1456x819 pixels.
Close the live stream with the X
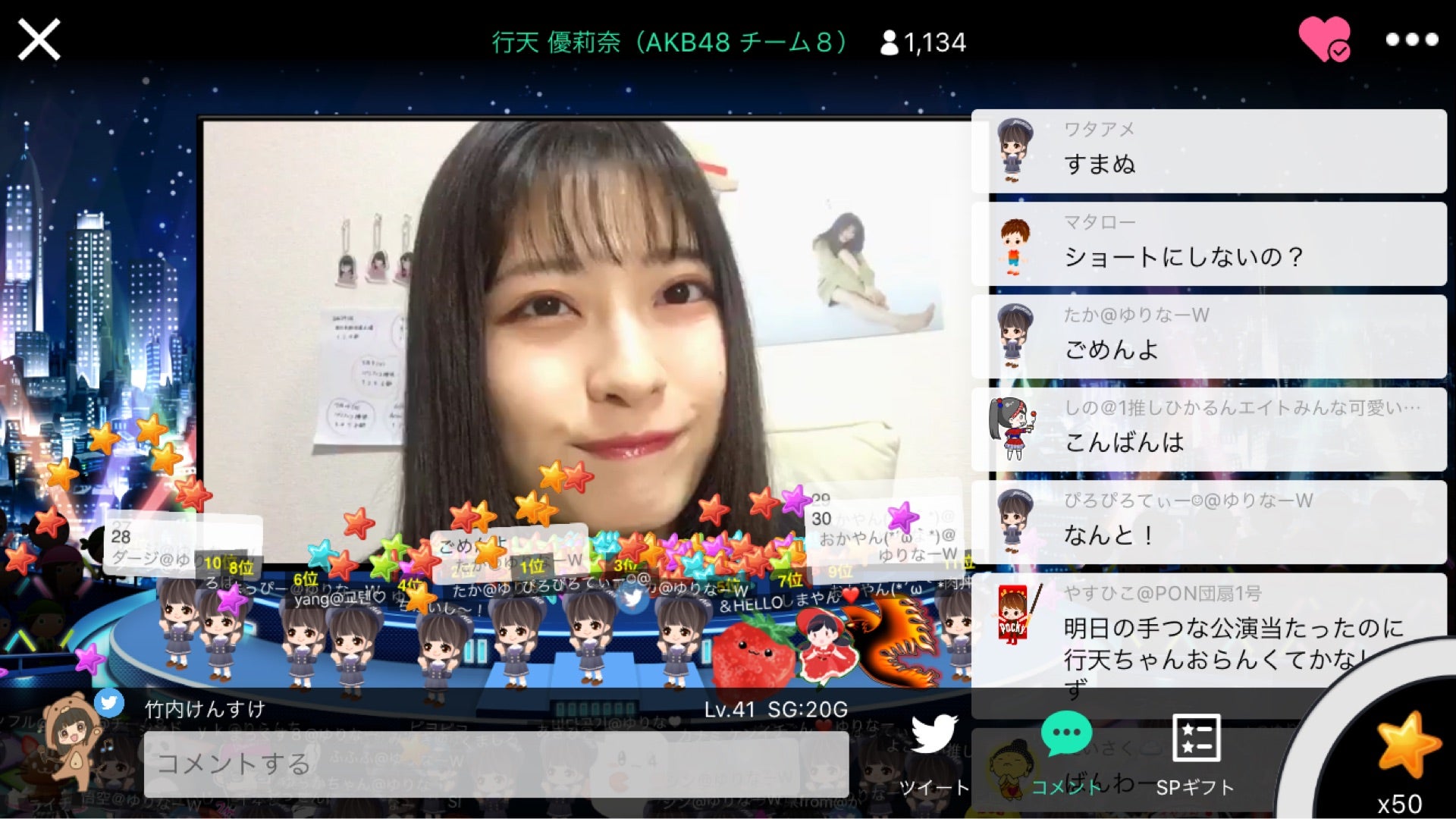[x=39, y=39]
